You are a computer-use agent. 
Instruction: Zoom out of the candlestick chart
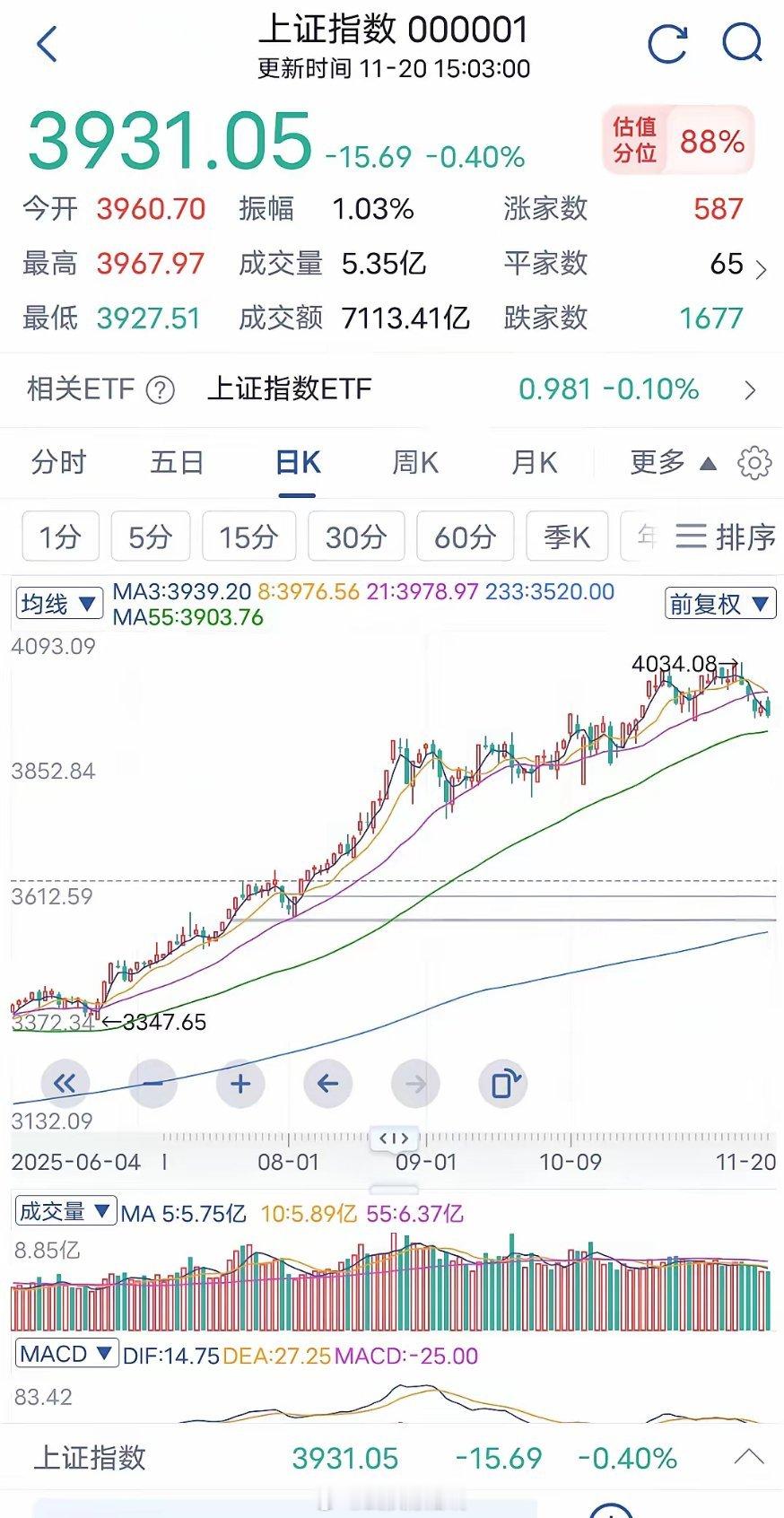tap(152, 1083)
